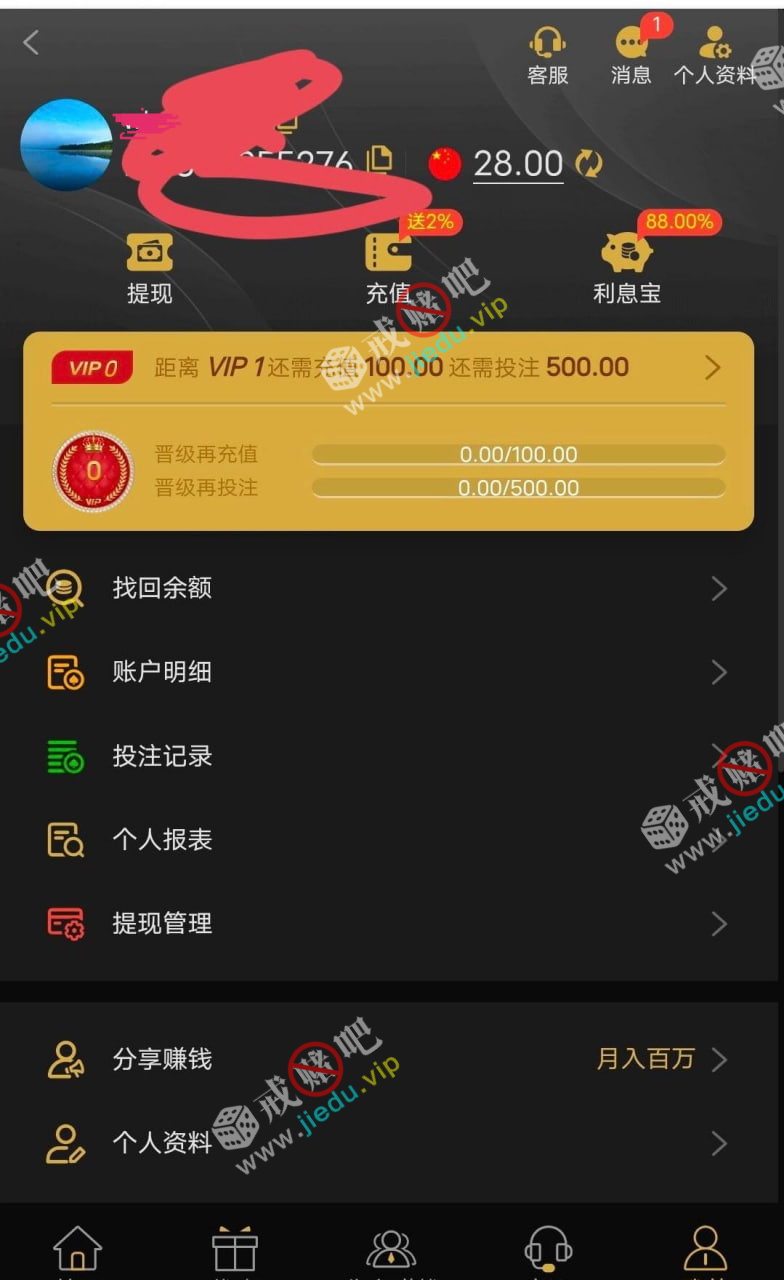Open the 消息 messages inbox
The height and width of the screenshot is (1280, 784).
click(631, 55)
